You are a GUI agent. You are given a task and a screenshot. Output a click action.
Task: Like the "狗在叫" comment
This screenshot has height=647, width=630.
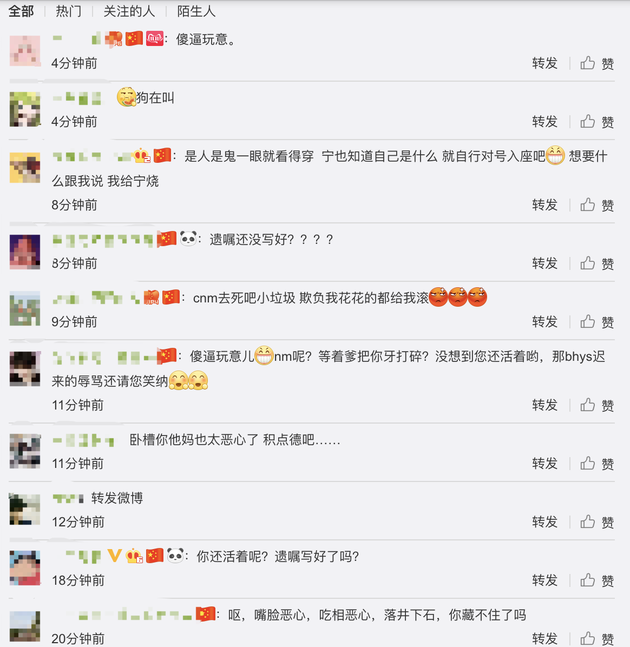597,122
